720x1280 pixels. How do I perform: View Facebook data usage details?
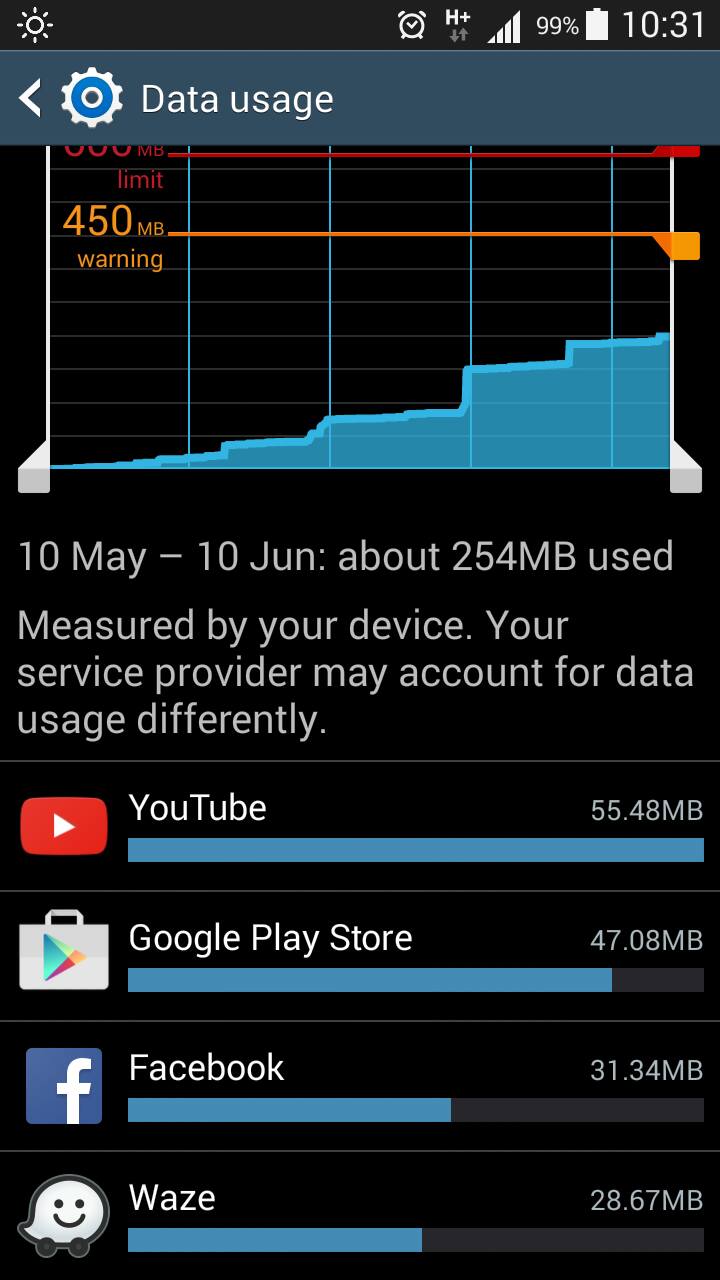click(x=360, y=1086)
